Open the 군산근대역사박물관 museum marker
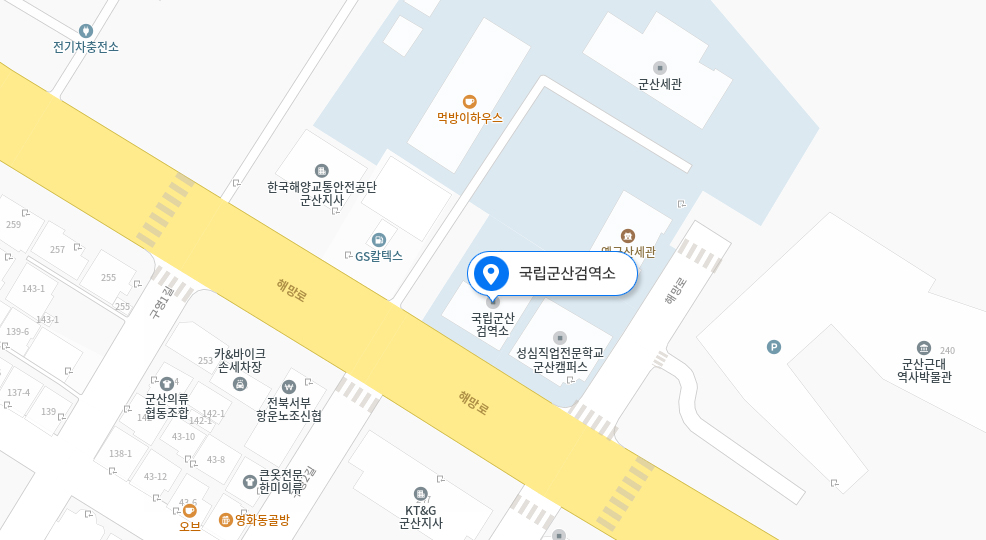 click(923, 347)
